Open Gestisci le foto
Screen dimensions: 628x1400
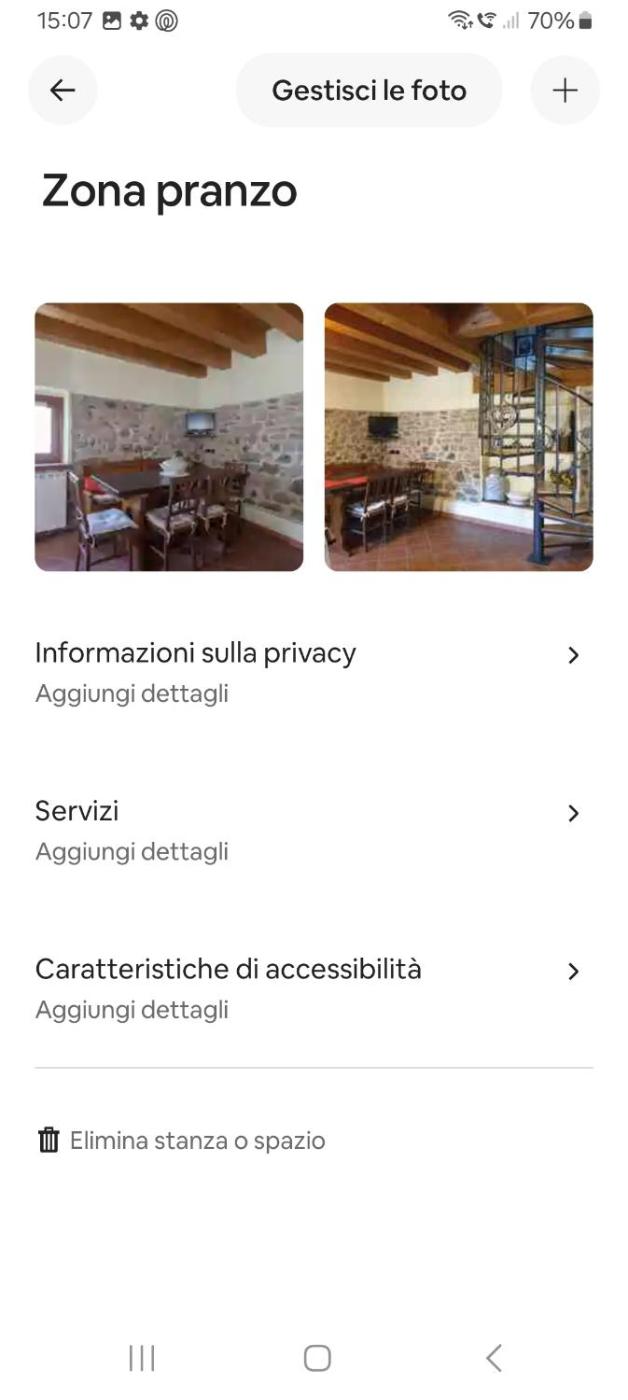pyautogui.click(x=369, y=90)
